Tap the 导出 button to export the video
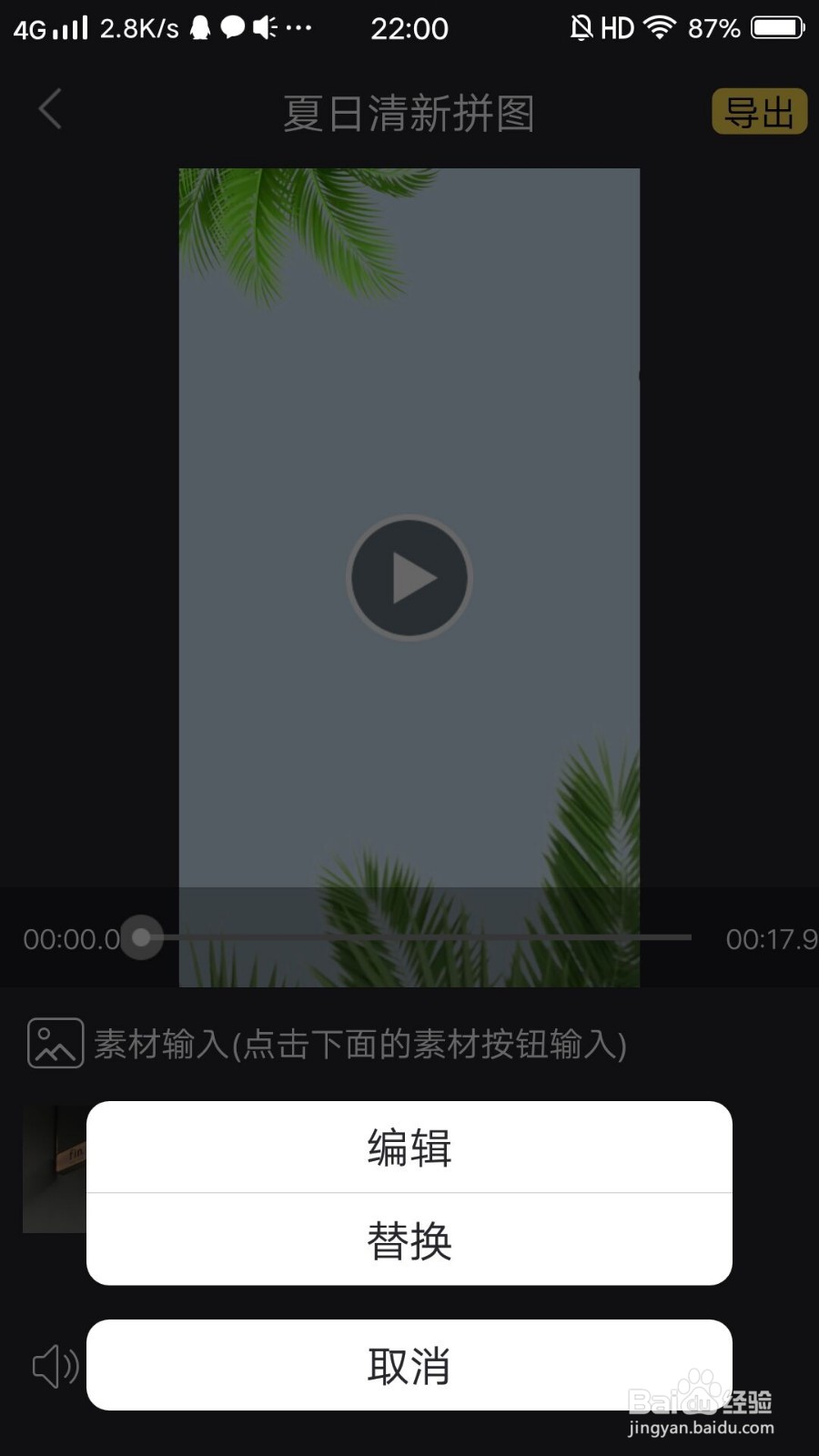This screenshot has height=1456, width=819. click(759, 111)
